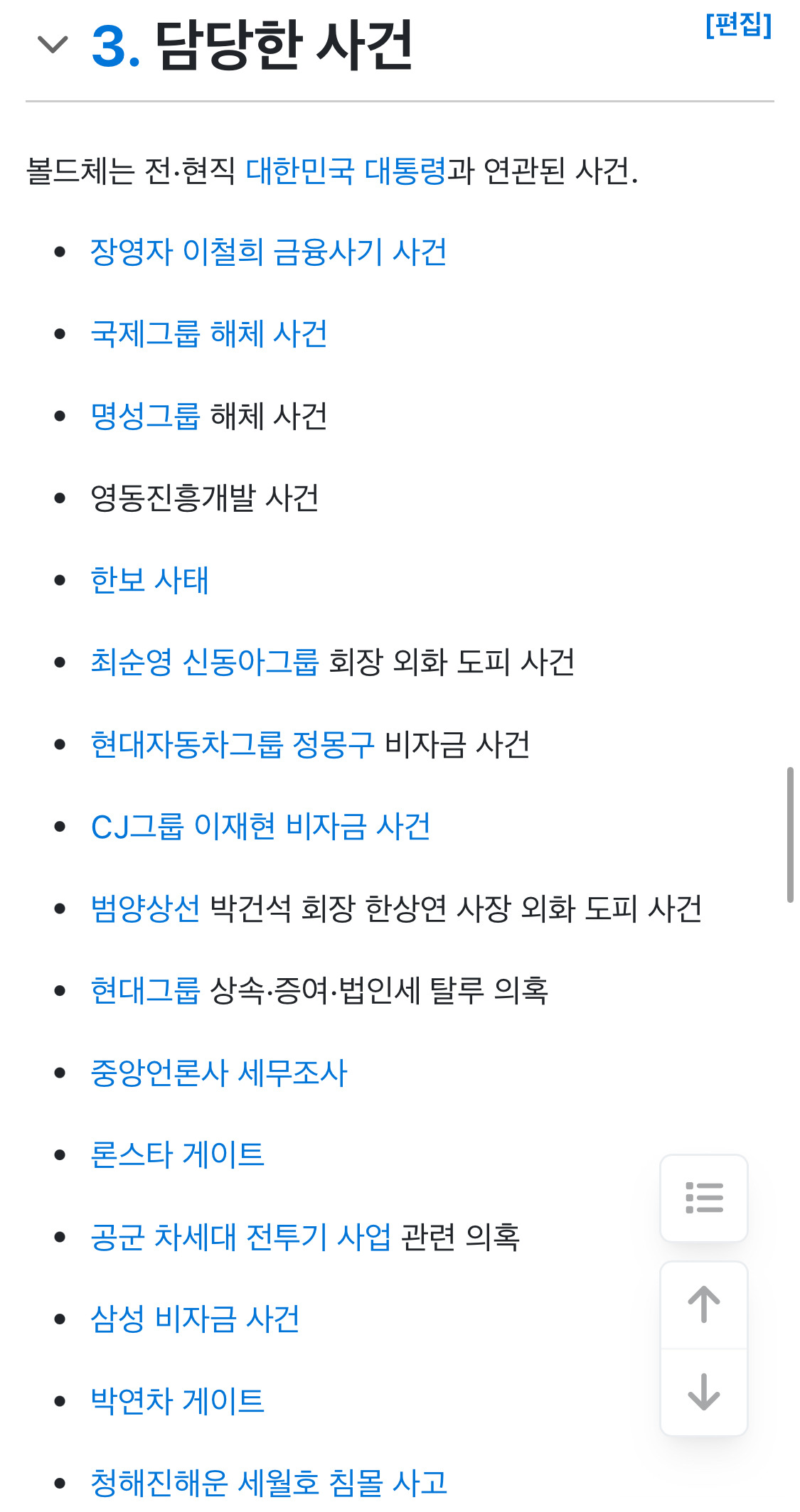Collapse the 담당한 사건 section chevron
Viewport: 800px width, 1512px height.
pyautogui.click(x=53, y=45)
